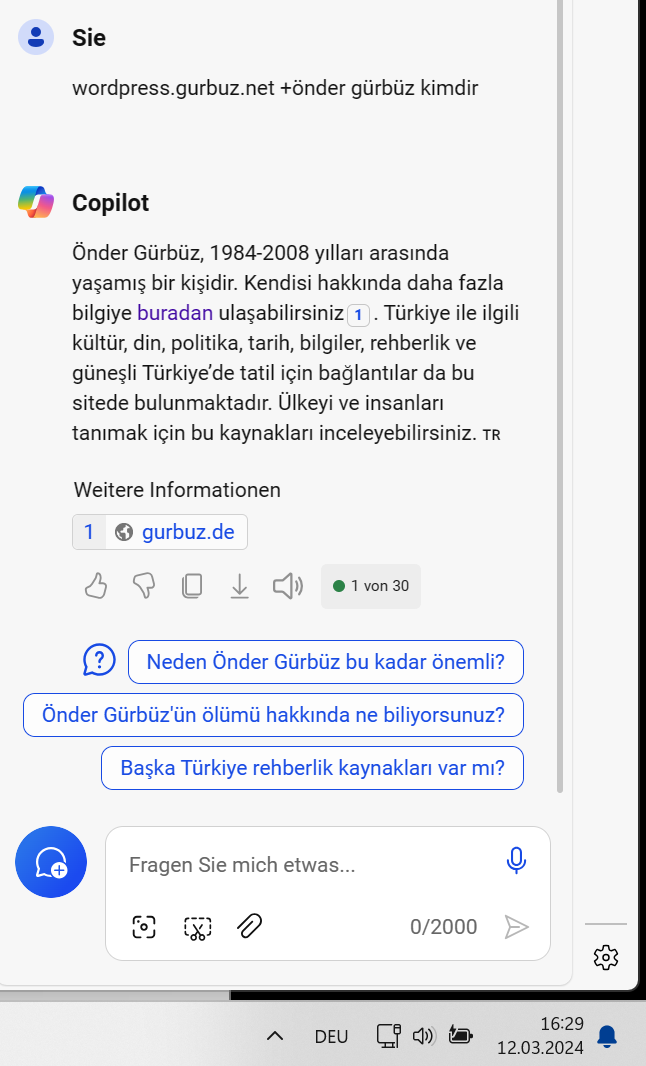Image resolution: width=646 pixels, height=1066 pixels.
Task: Dislike the Copilot response with thumbs down
Action: pos(143,585)
